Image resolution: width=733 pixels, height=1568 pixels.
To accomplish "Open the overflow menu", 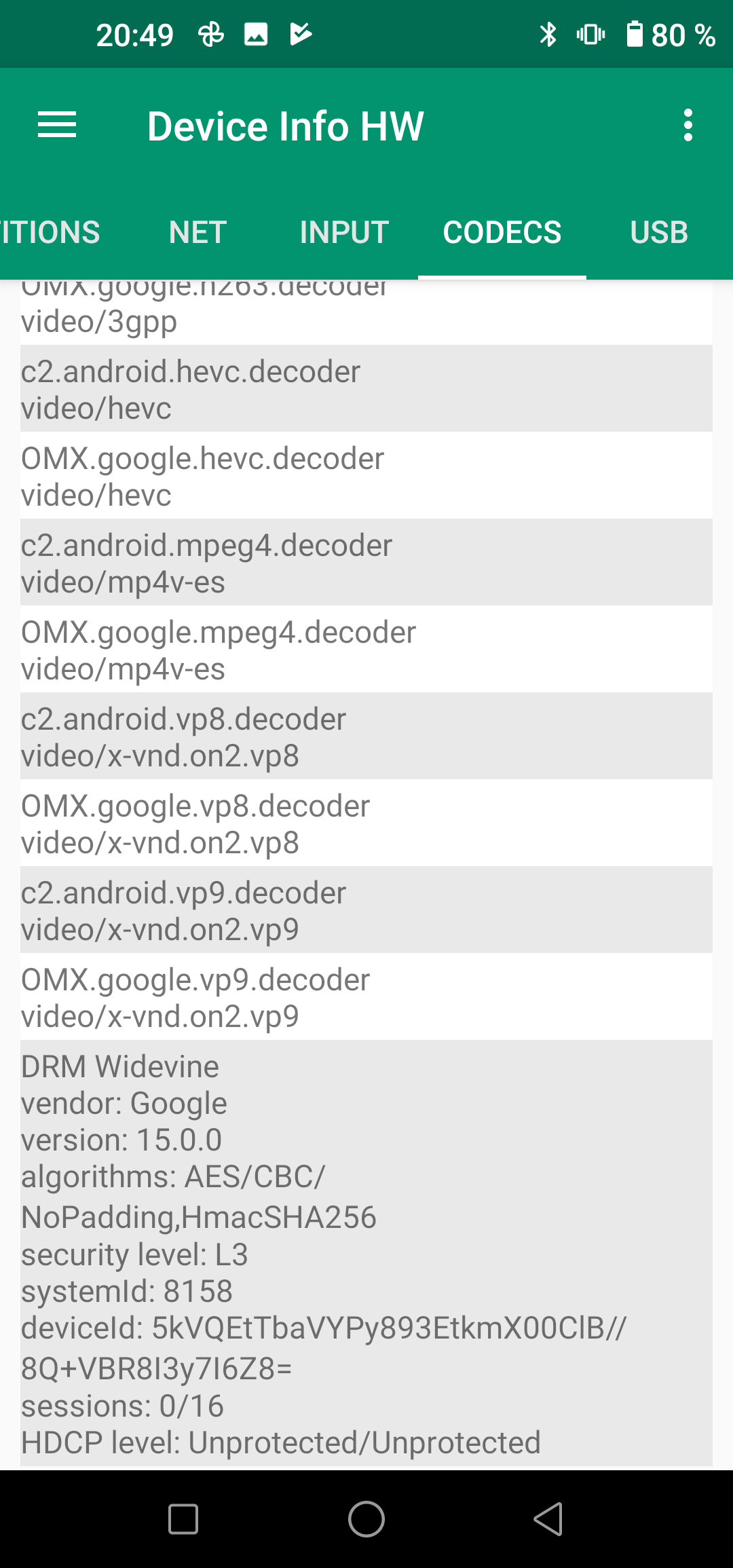I will [x=688, y=126].
